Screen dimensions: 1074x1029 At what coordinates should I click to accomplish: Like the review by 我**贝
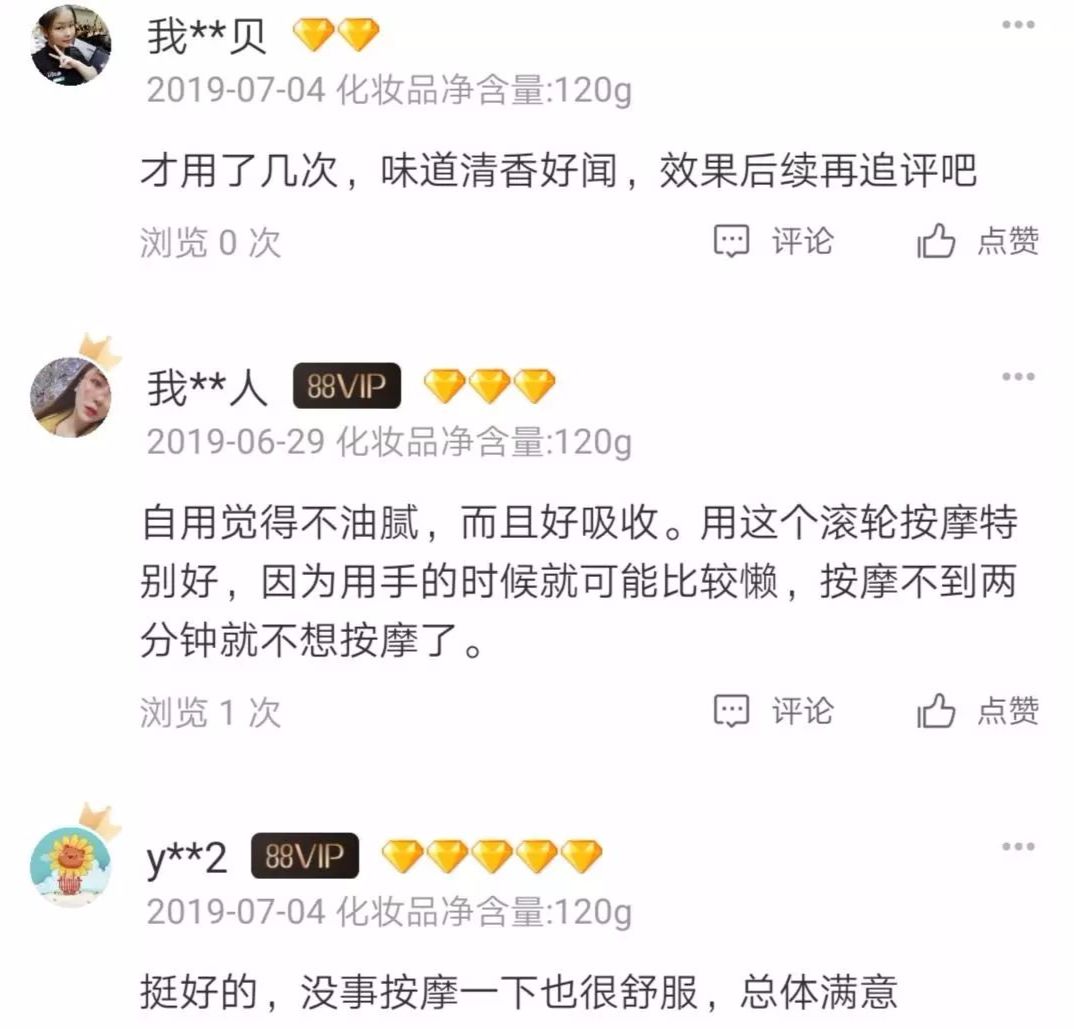click(978, 241)
